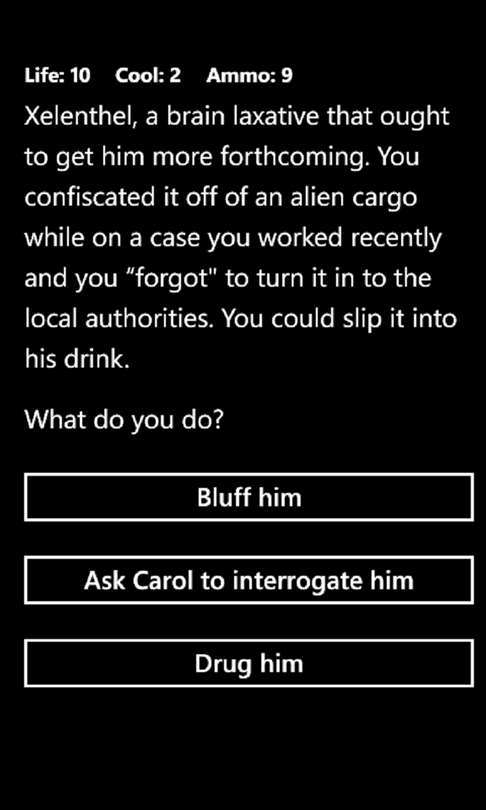Tap the Drug him button

tap(248, 663)
